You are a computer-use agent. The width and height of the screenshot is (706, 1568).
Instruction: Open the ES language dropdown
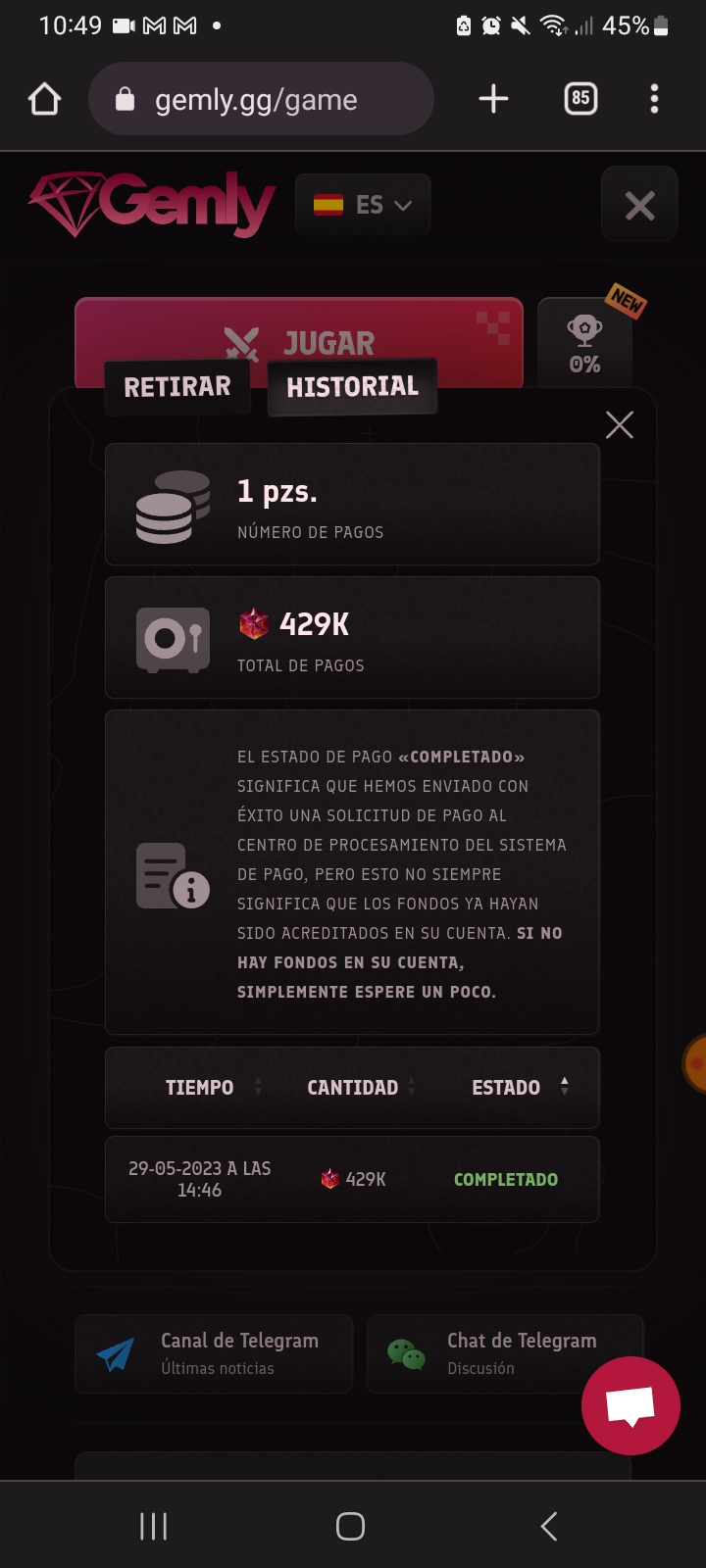tap(363, 205)
